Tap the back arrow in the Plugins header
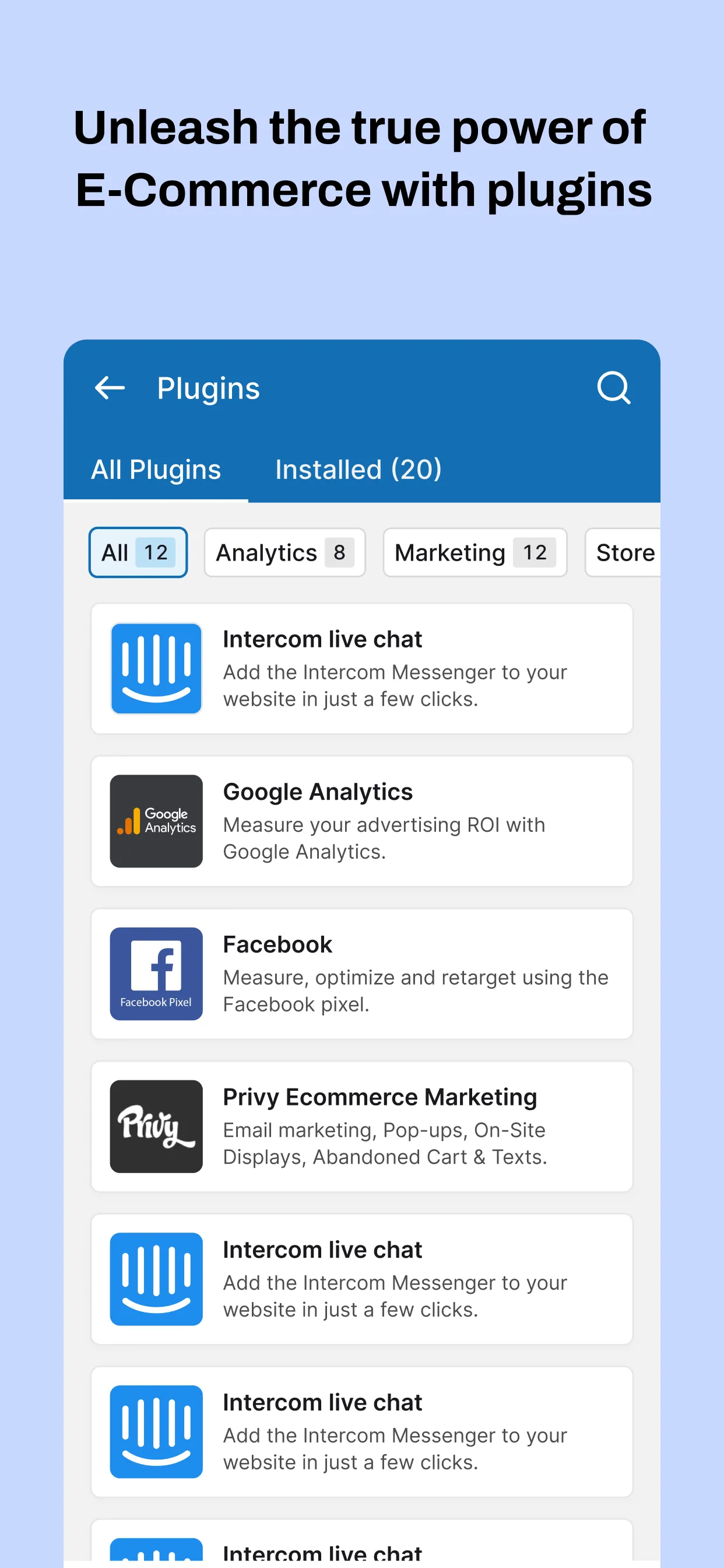724x1568 pixels. coord(110,388)
